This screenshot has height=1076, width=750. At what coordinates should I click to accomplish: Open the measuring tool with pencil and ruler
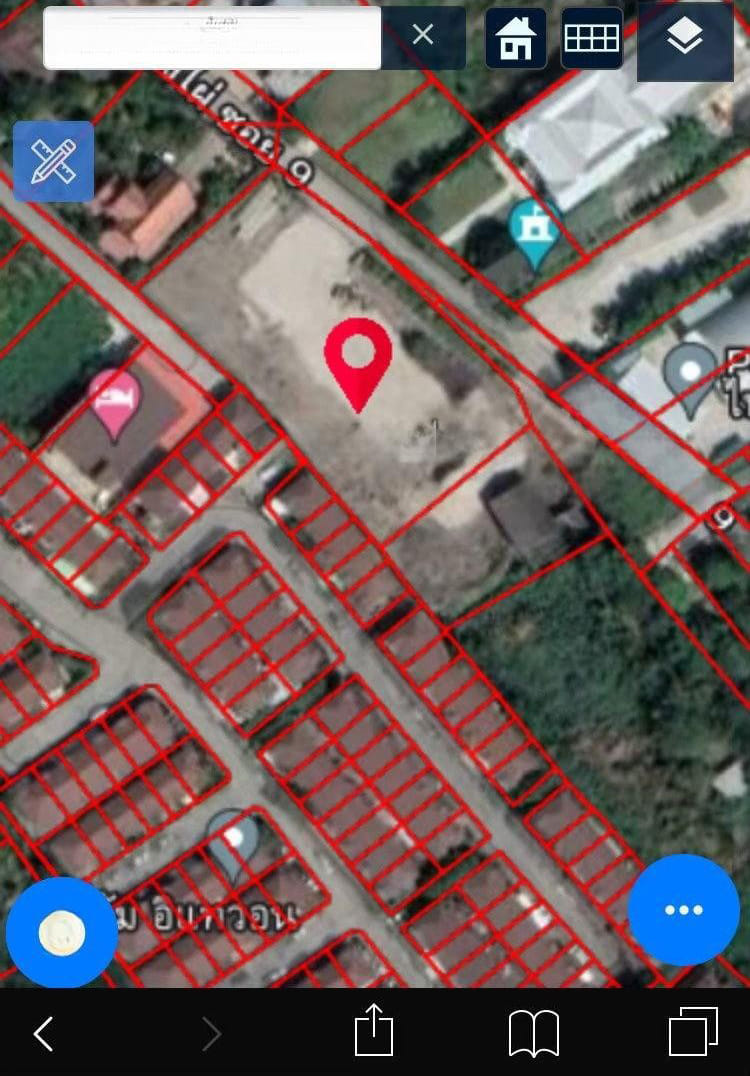point(53,161)
